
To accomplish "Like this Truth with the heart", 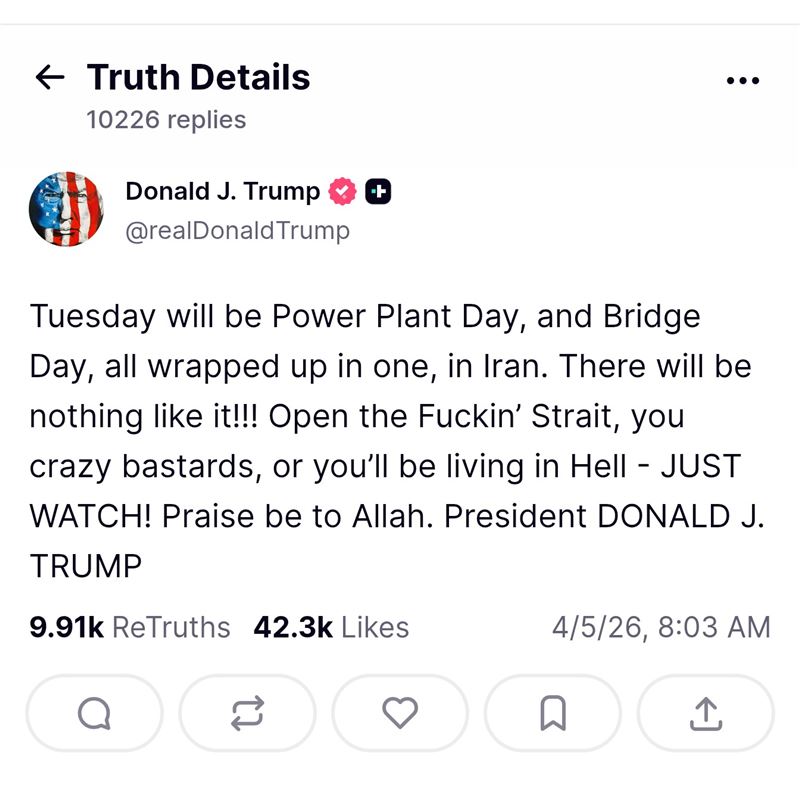I will 400,713.
